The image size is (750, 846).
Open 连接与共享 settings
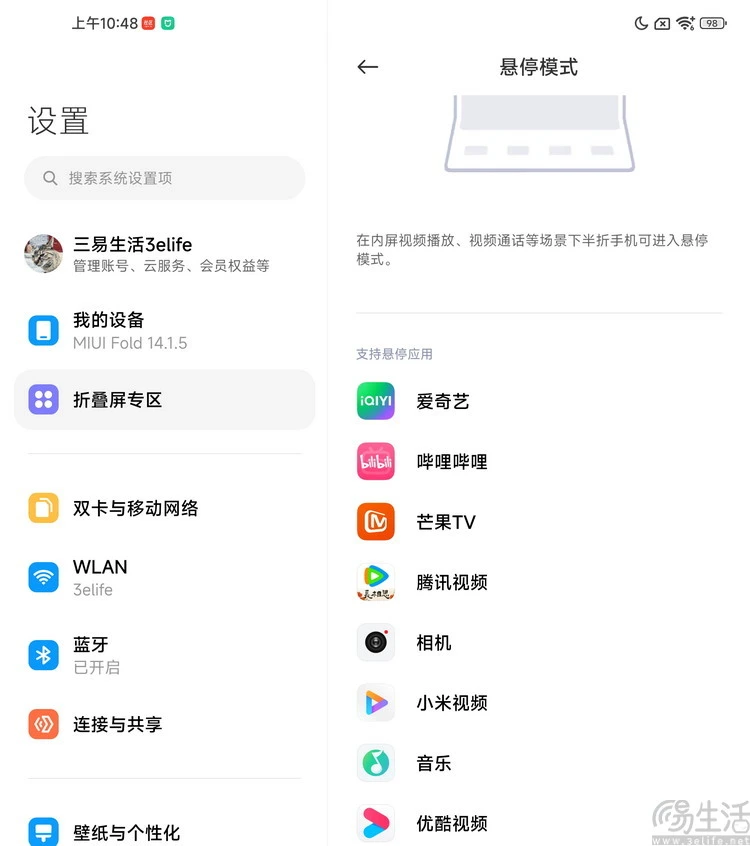tap(164, 724)
